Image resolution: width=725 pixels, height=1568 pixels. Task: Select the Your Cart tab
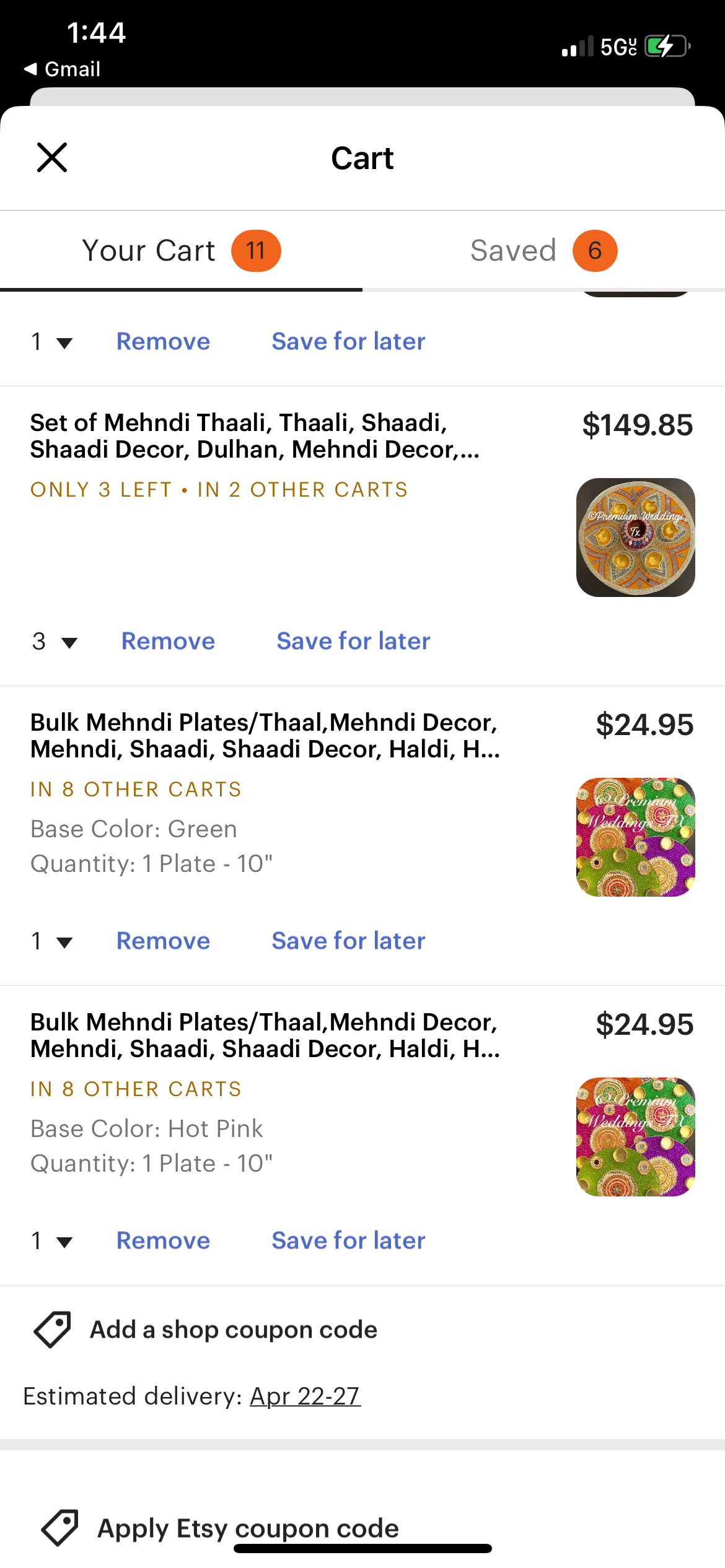(x=181, y=251)
